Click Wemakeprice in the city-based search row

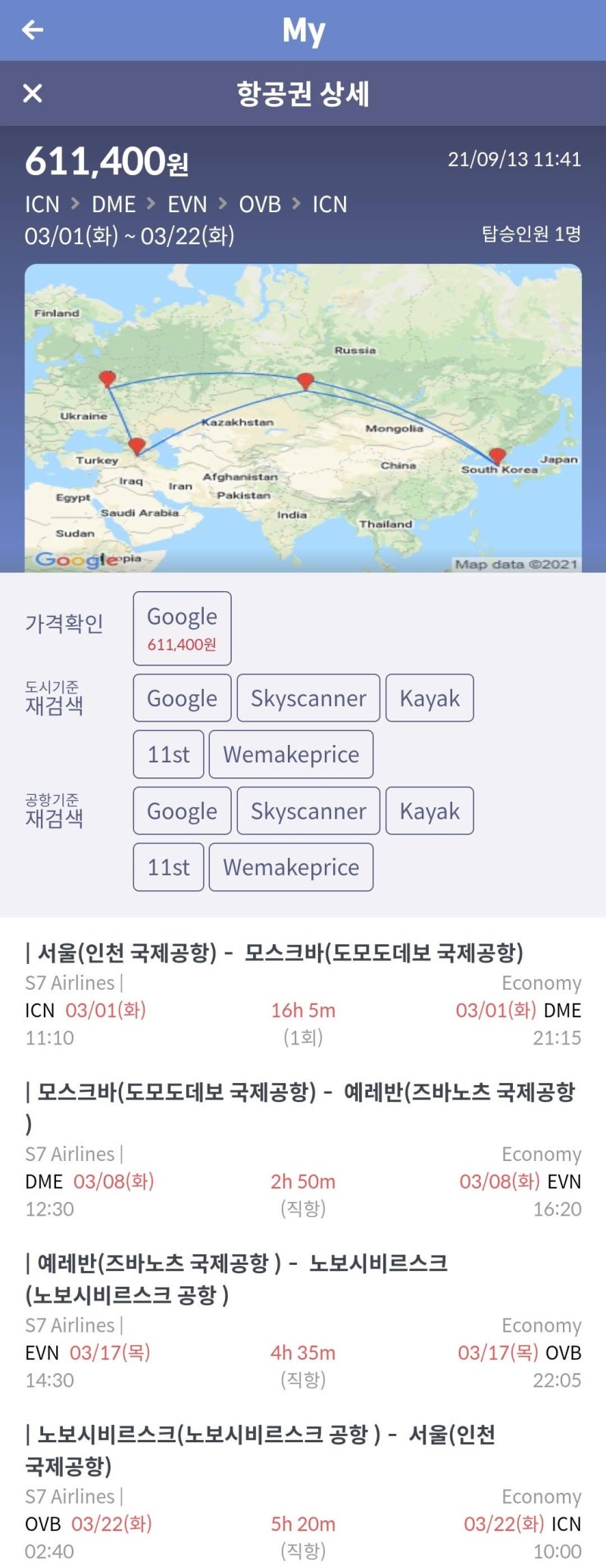(x=292, y=754)
